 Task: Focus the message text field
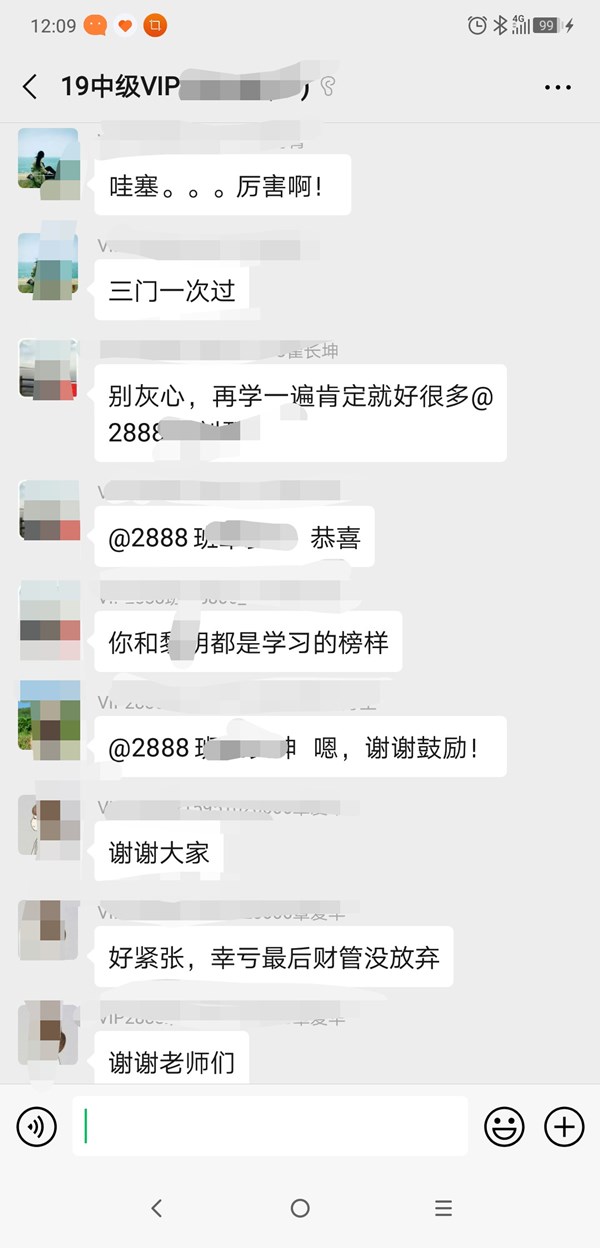[270, 1127]
